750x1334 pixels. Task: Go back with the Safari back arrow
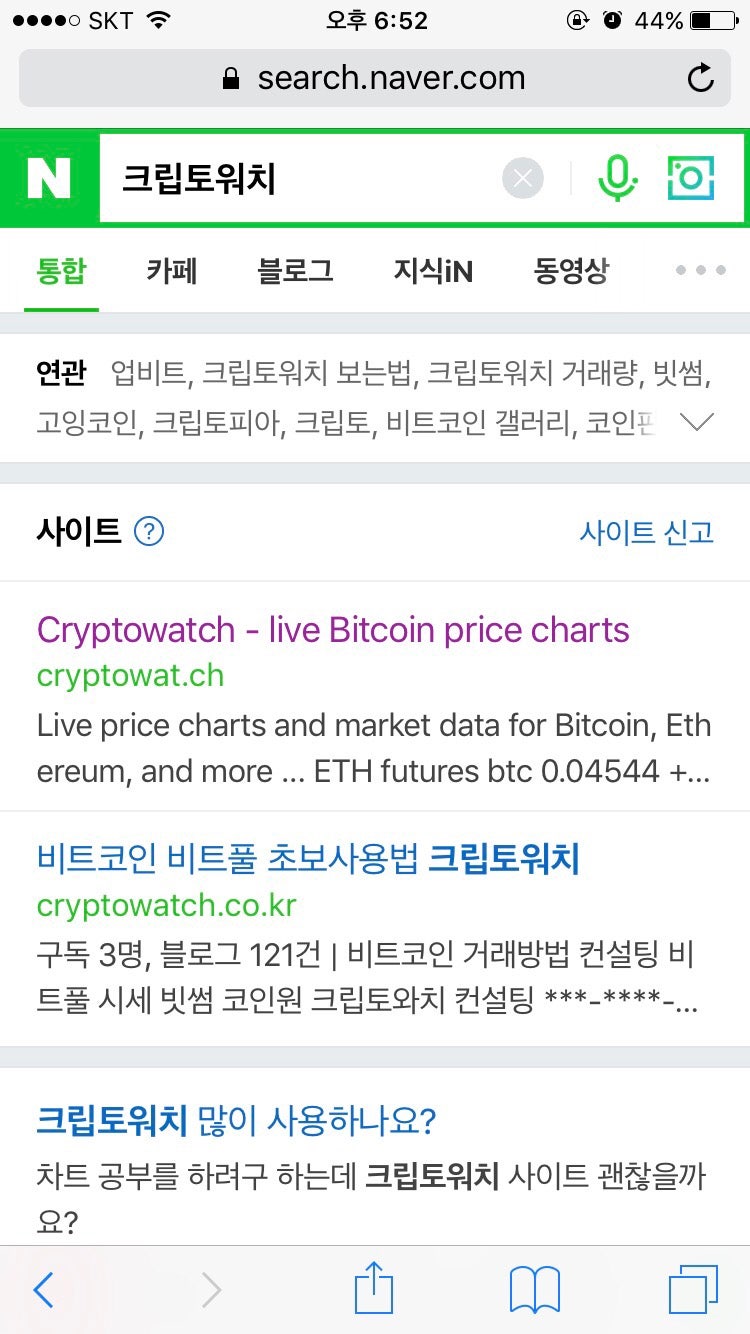(x=42, y=1290)
